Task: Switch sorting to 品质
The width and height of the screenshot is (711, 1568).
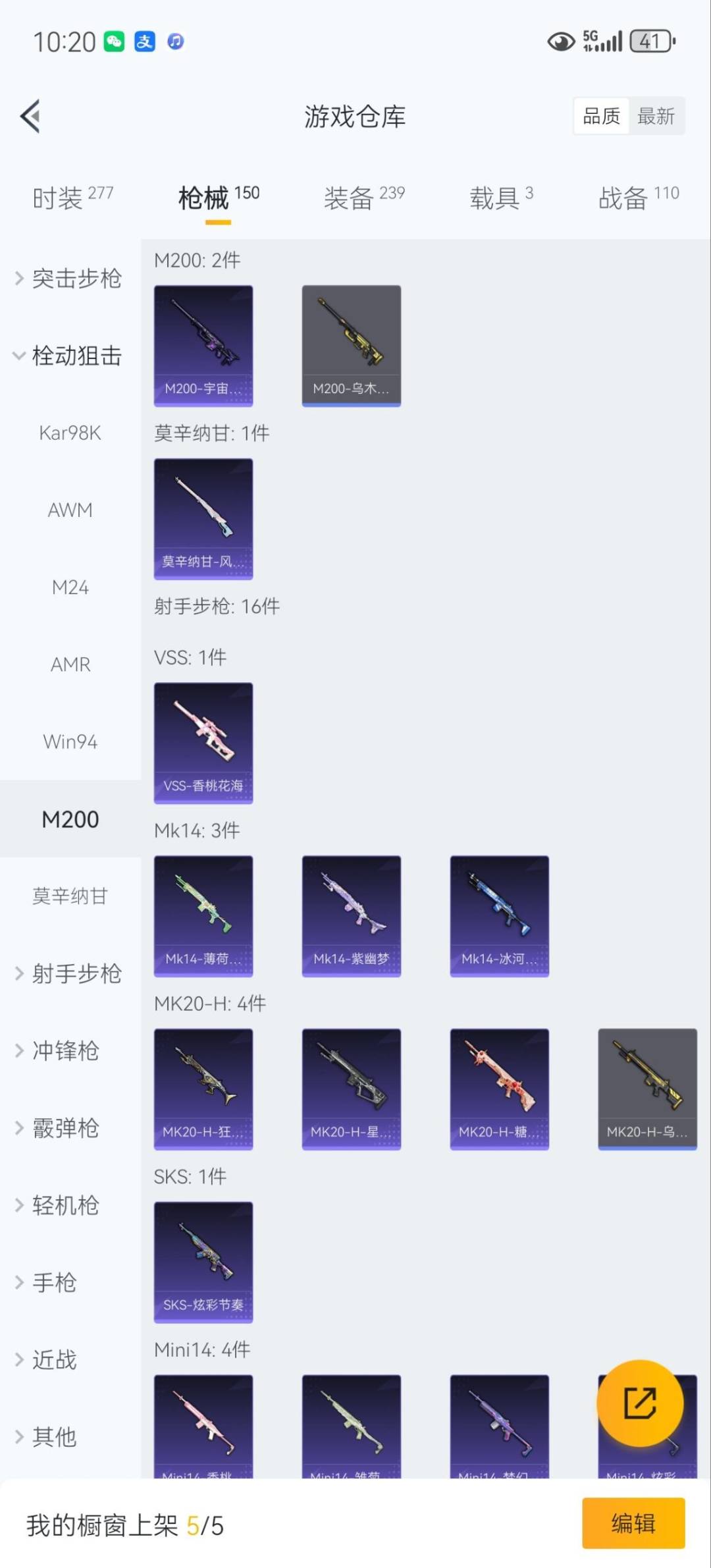Action: click(x=600, y=116)
